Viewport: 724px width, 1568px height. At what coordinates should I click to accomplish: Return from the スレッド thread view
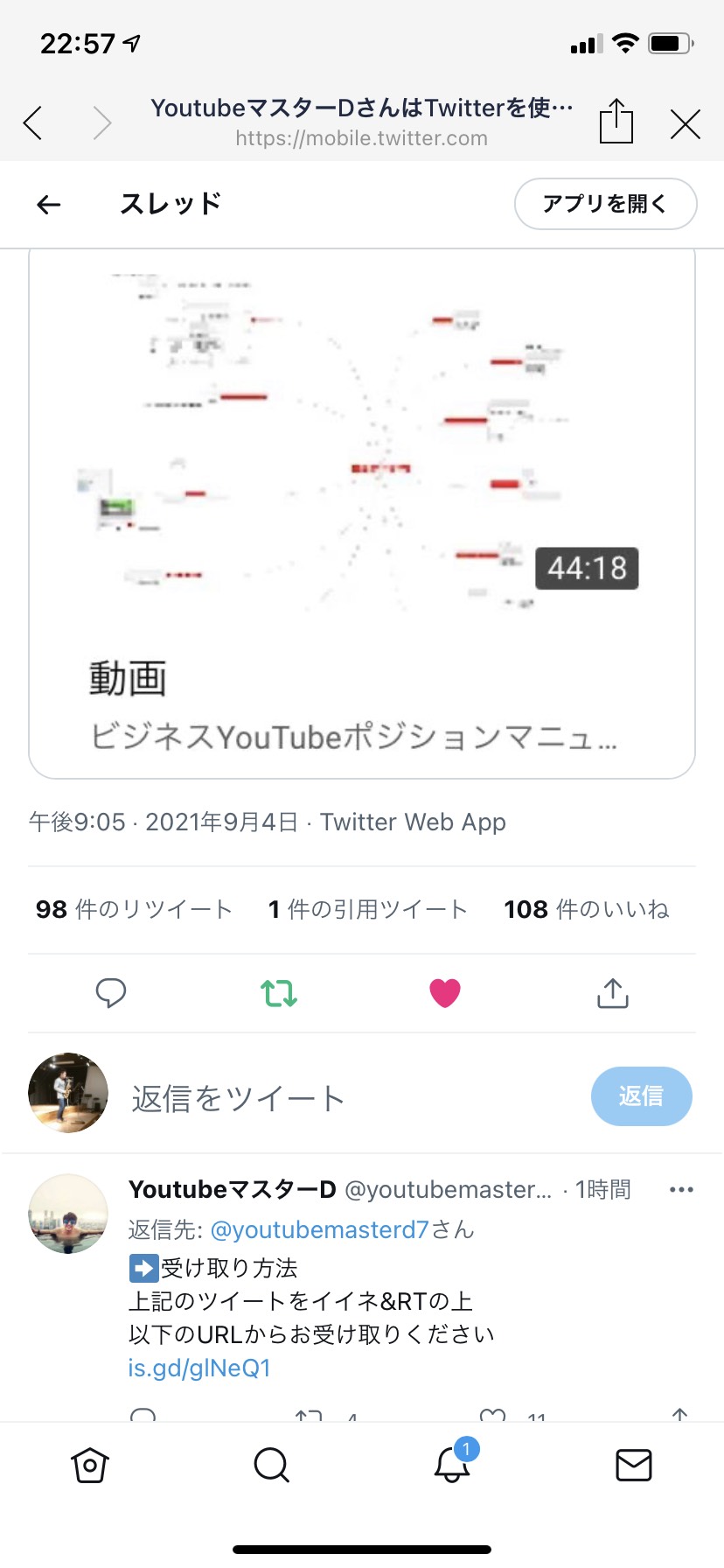coord(49,205)
